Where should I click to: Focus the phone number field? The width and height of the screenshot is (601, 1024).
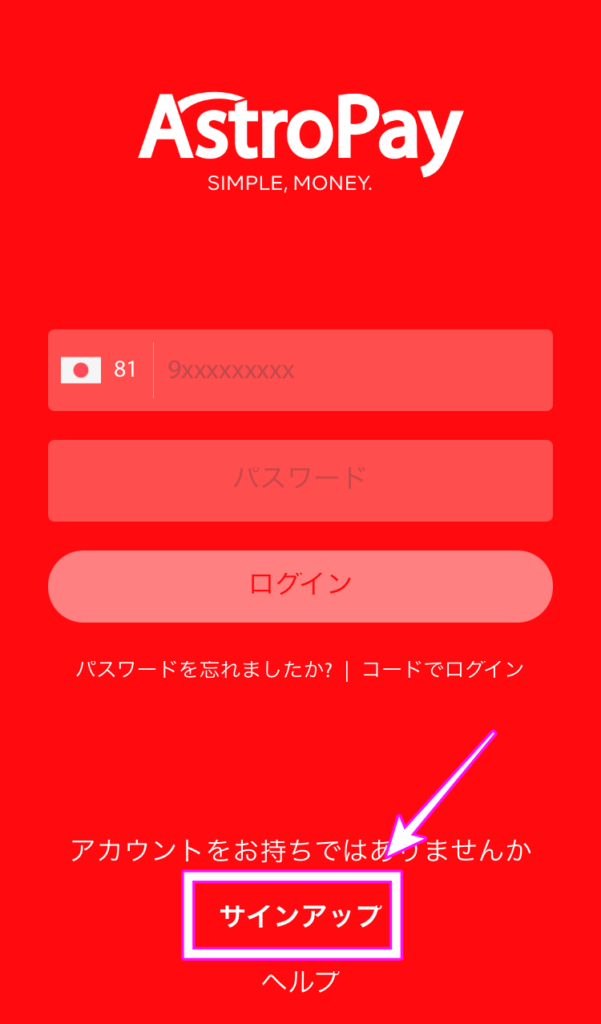click(x=350, y=370)
